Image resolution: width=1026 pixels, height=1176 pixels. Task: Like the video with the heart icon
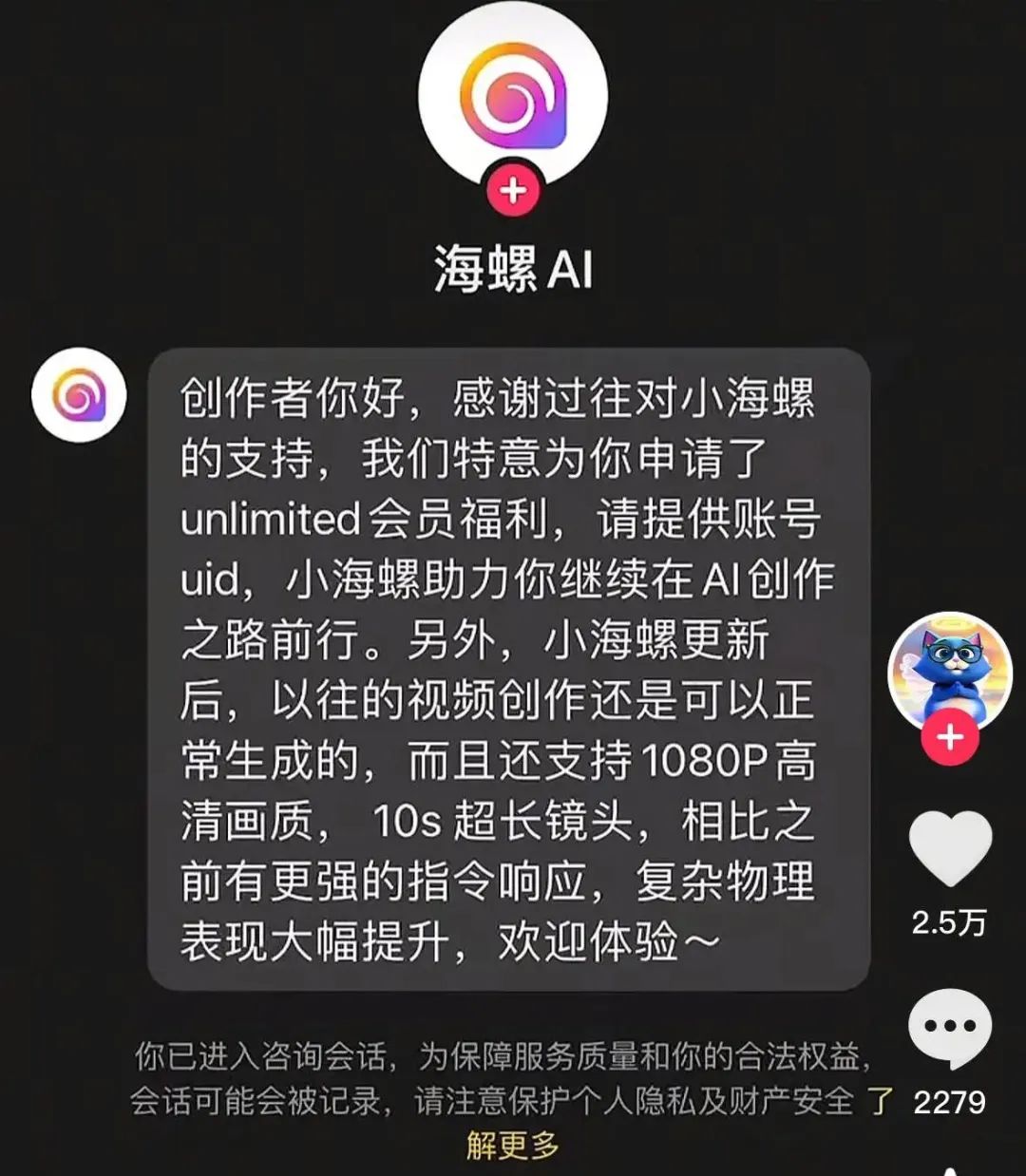point(949,848)
